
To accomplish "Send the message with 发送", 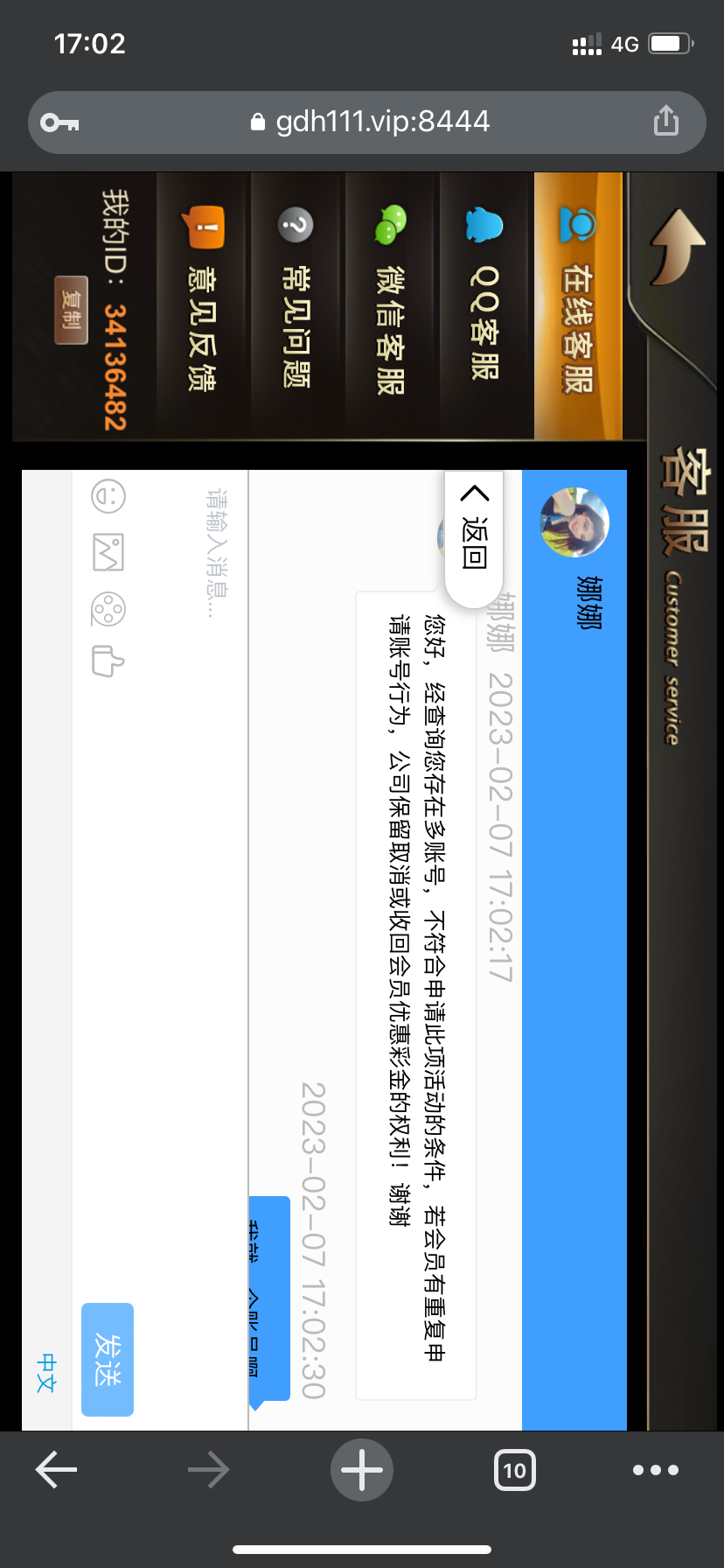I will pyautogui.click(x=108, y=1359).
